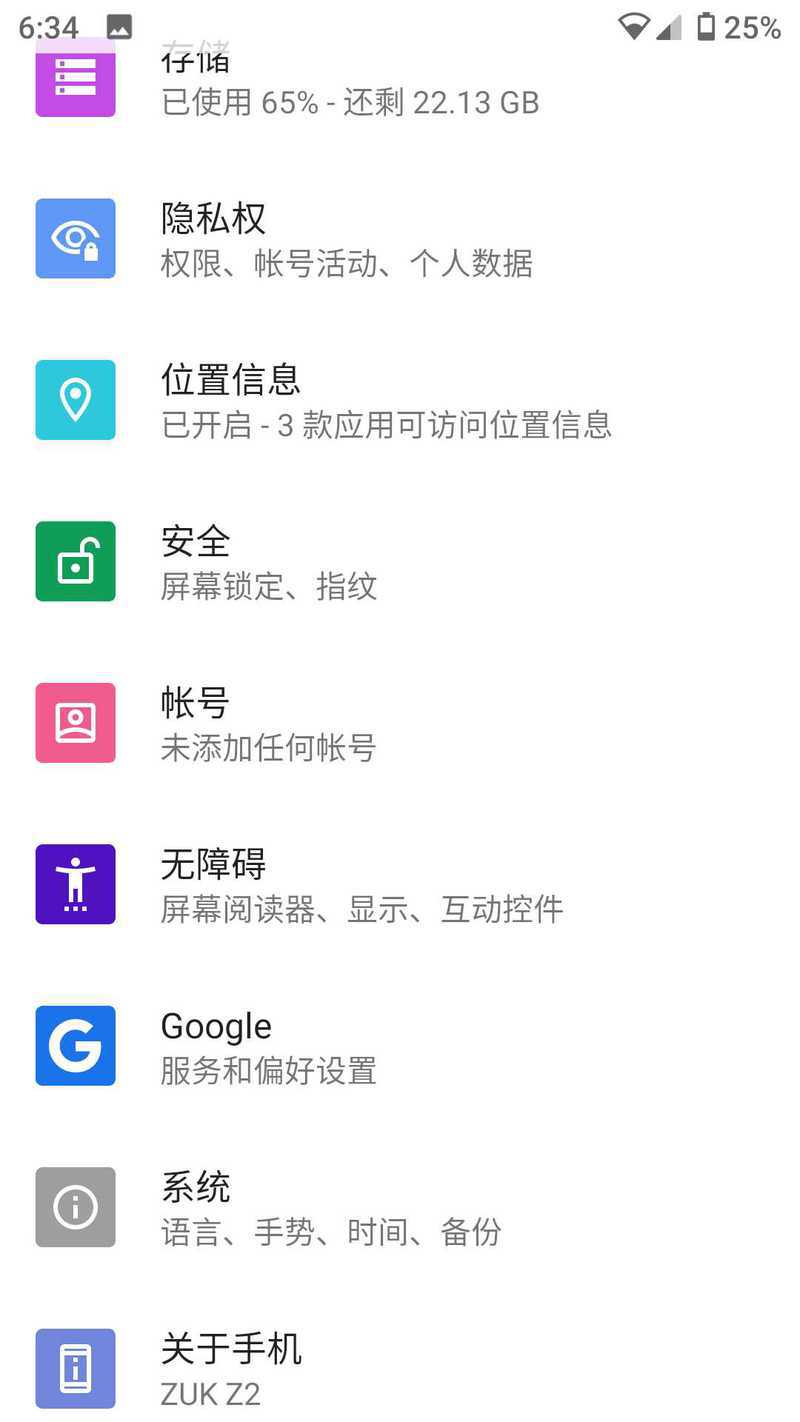Open 帐号 accounts settings
The height and width of the screenshot is (1422, 800).
(400, 723)
